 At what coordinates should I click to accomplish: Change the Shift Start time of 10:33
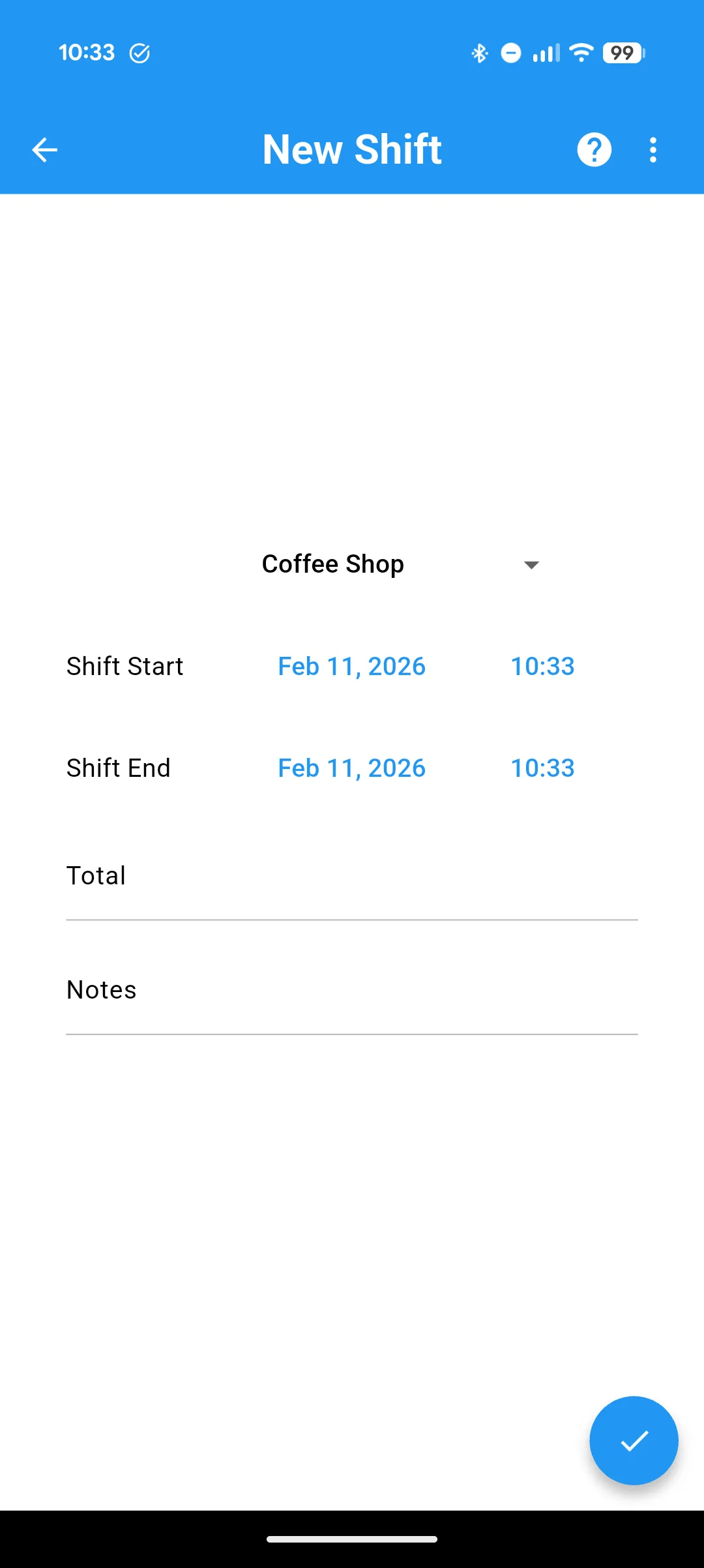pos(542,666)
